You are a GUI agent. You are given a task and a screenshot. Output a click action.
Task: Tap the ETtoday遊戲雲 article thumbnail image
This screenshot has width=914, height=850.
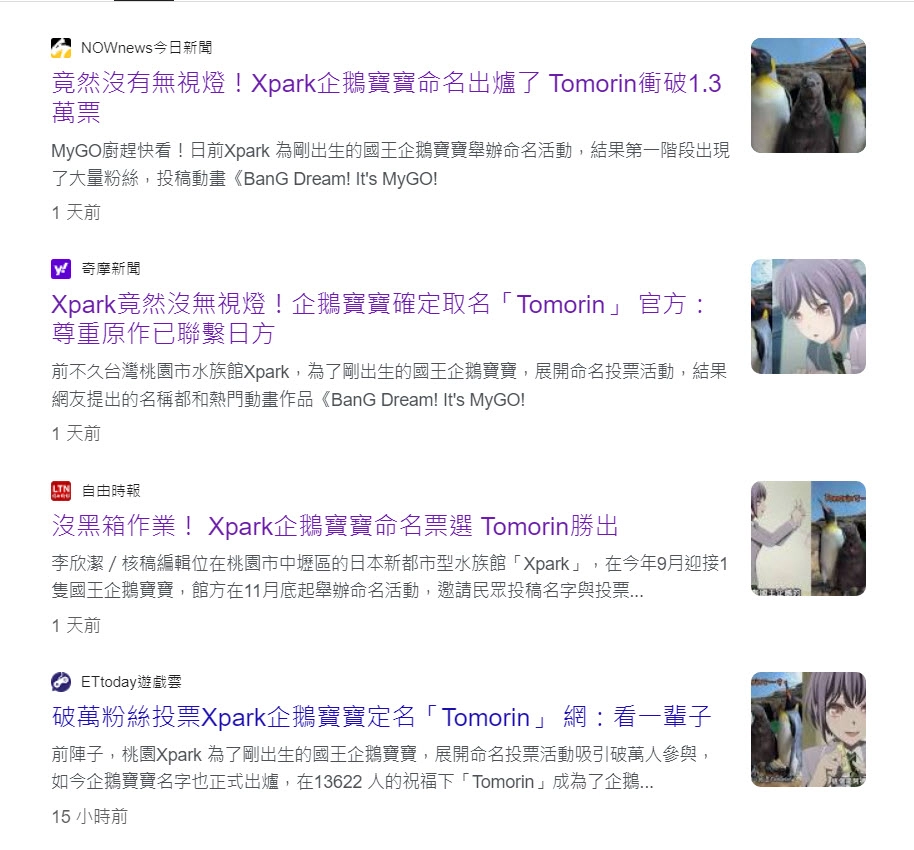(x=808, y=729)
